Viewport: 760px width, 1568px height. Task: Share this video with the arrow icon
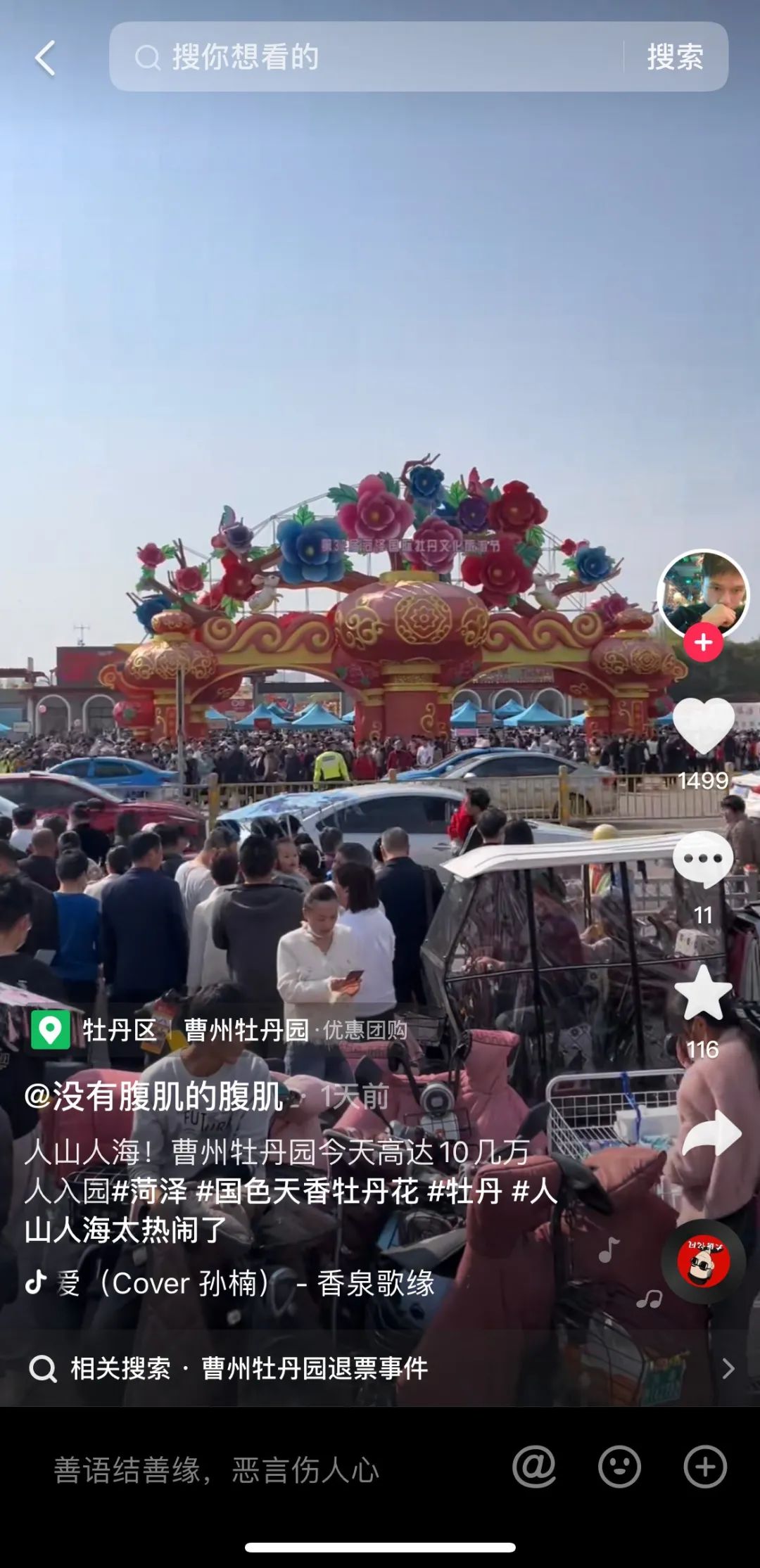pos(711,1133)
